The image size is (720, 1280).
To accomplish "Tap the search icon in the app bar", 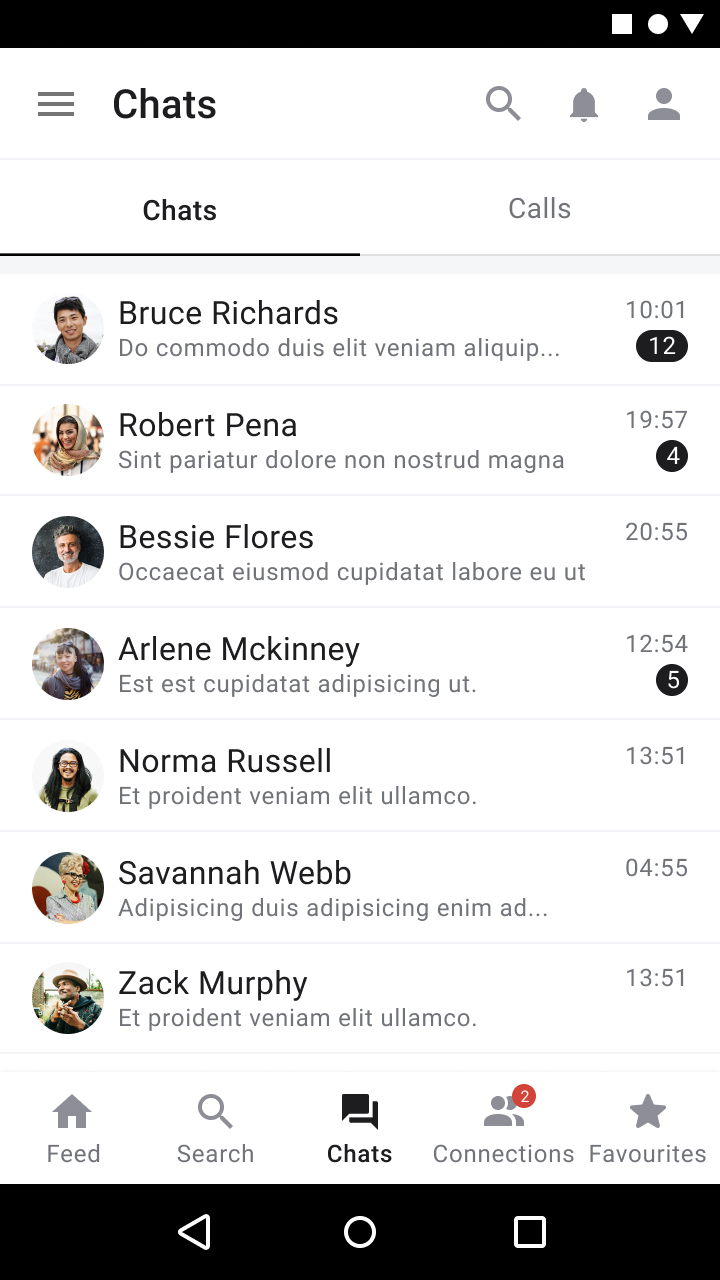I will [504, 104].
